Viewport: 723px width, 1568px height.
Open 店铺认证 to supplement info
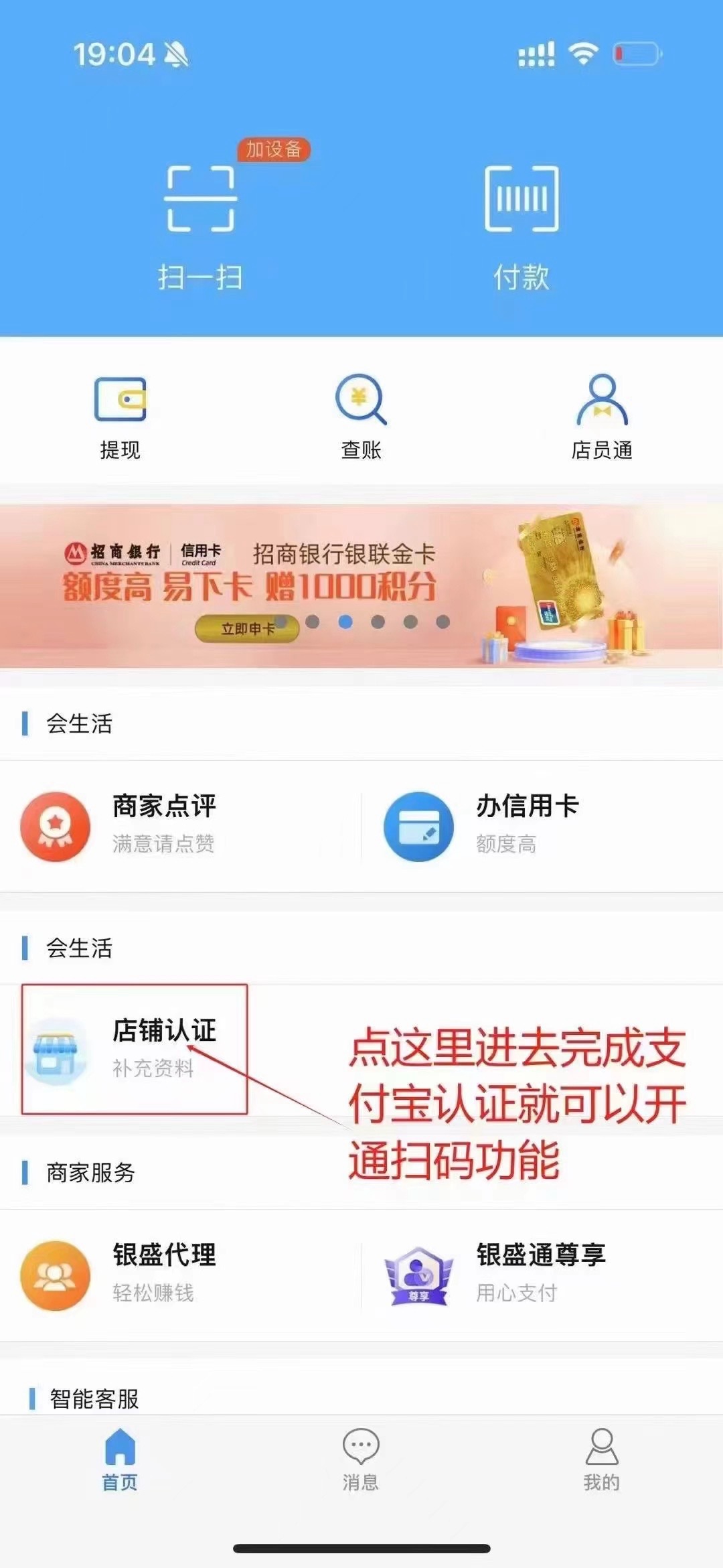[135, 1049]
